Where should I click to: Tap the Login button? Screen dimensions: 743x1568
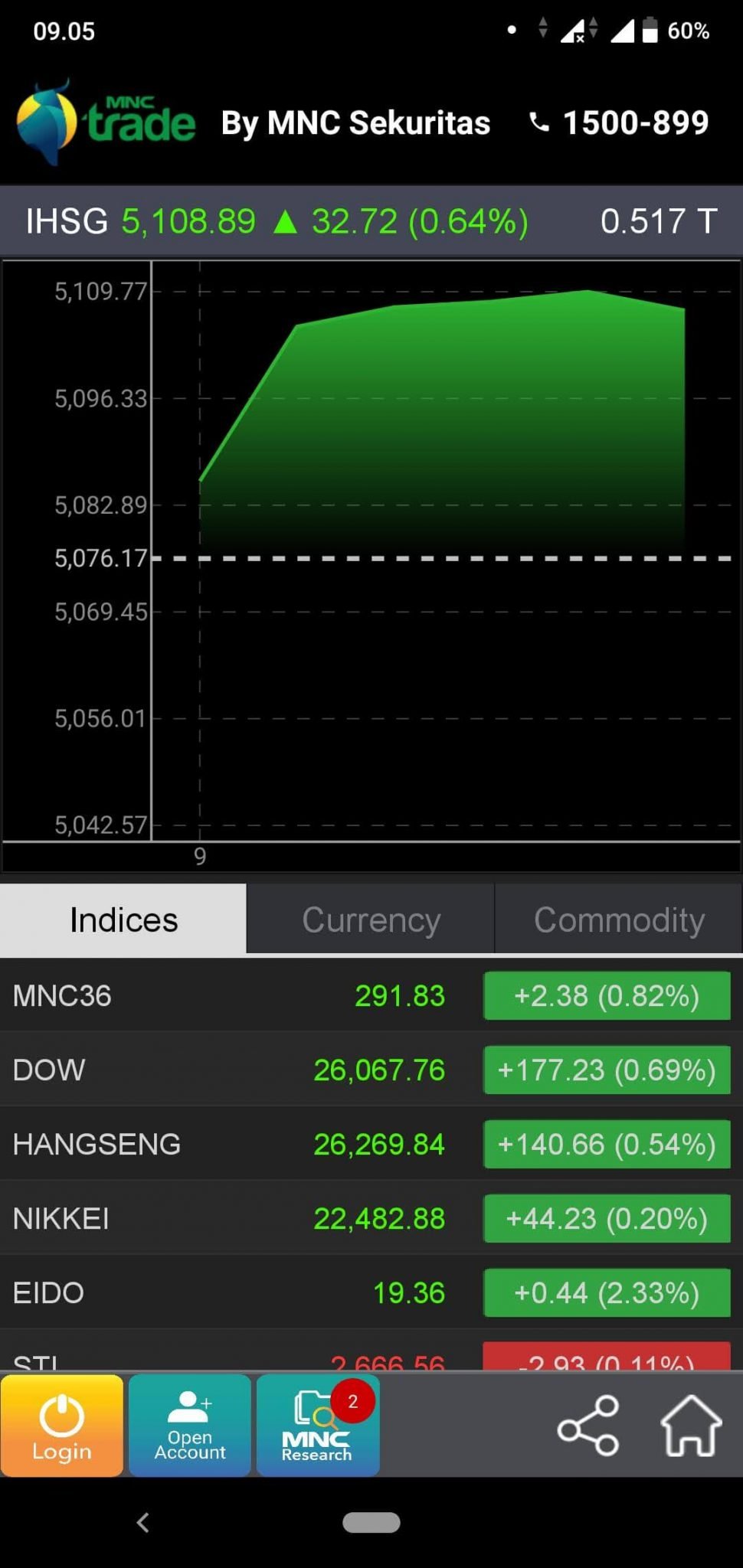(61, 1426)
